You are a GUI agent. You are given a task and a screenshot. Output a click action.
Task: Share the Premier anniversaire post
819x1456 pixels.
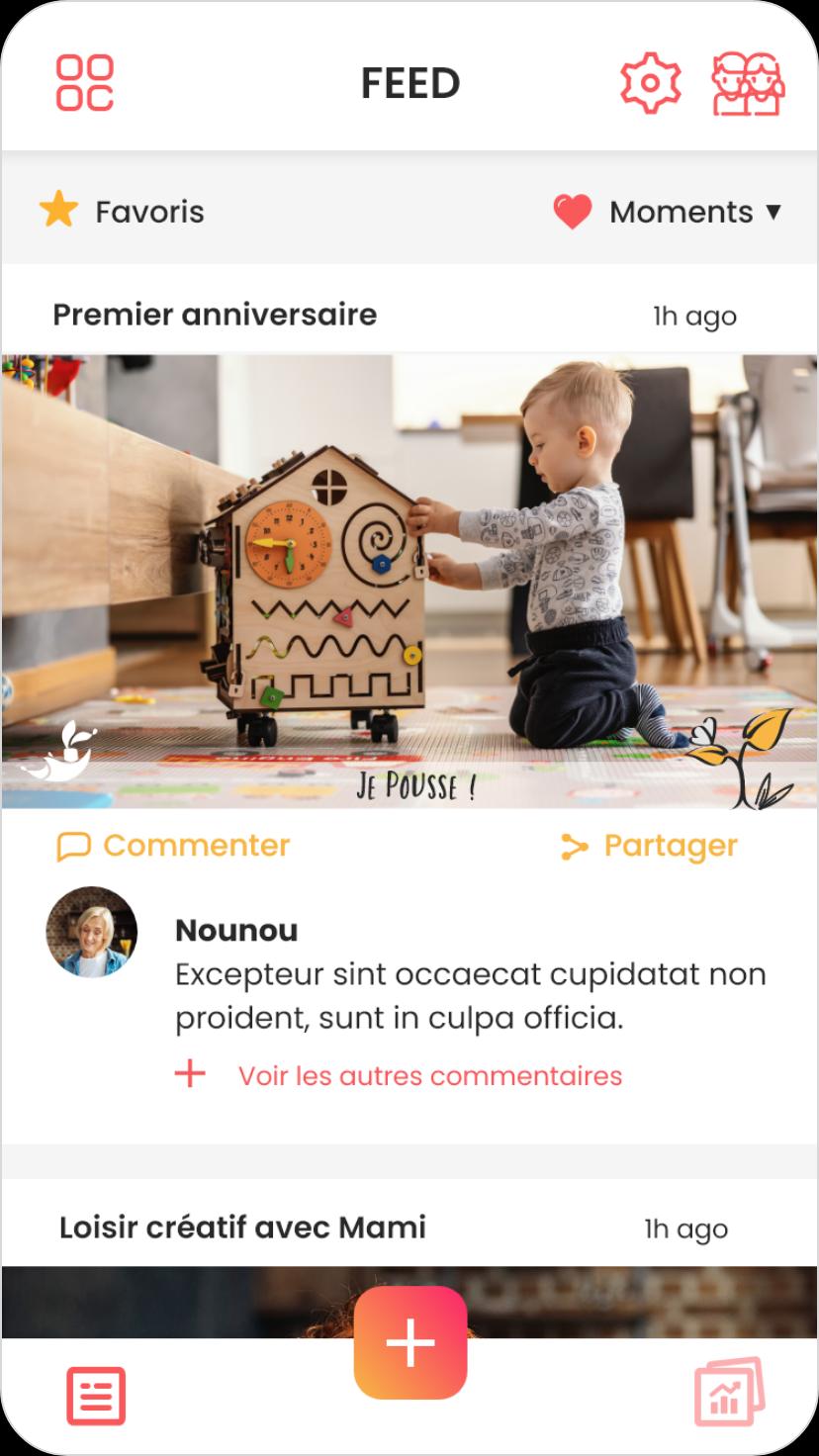click(x=650, y=846)
